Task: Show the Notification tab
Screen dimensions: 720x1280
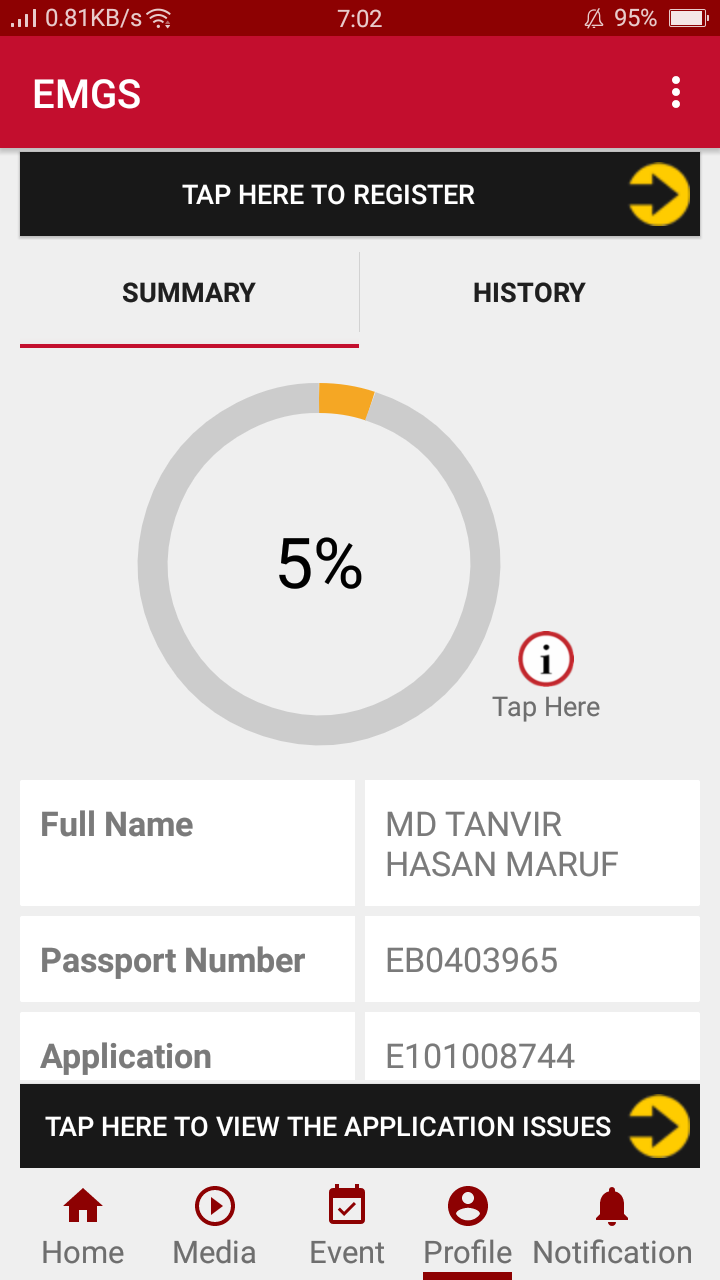Action: click(612, 1226)
